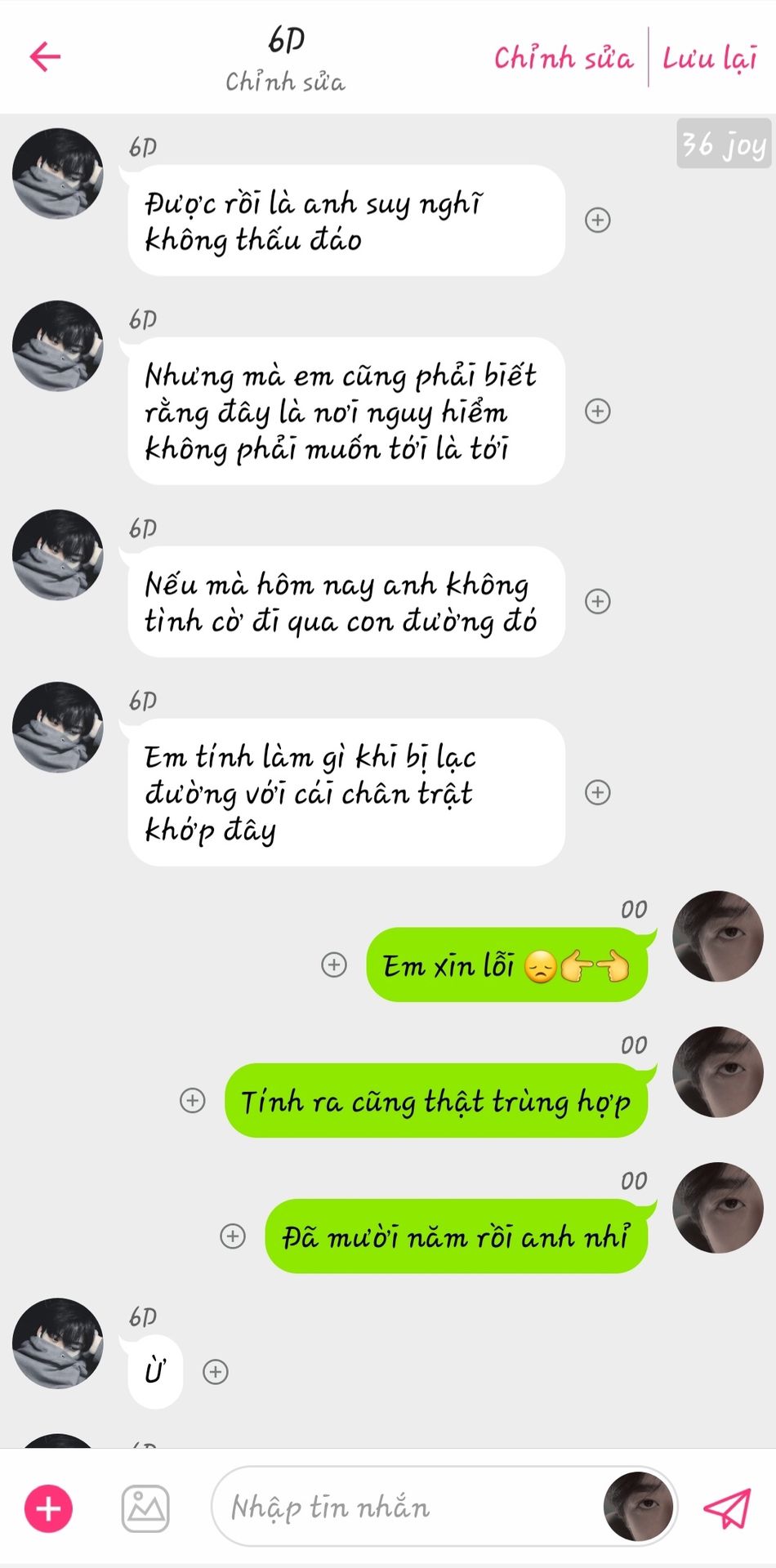Tap the pink Chỉnh sửa button

563,58
